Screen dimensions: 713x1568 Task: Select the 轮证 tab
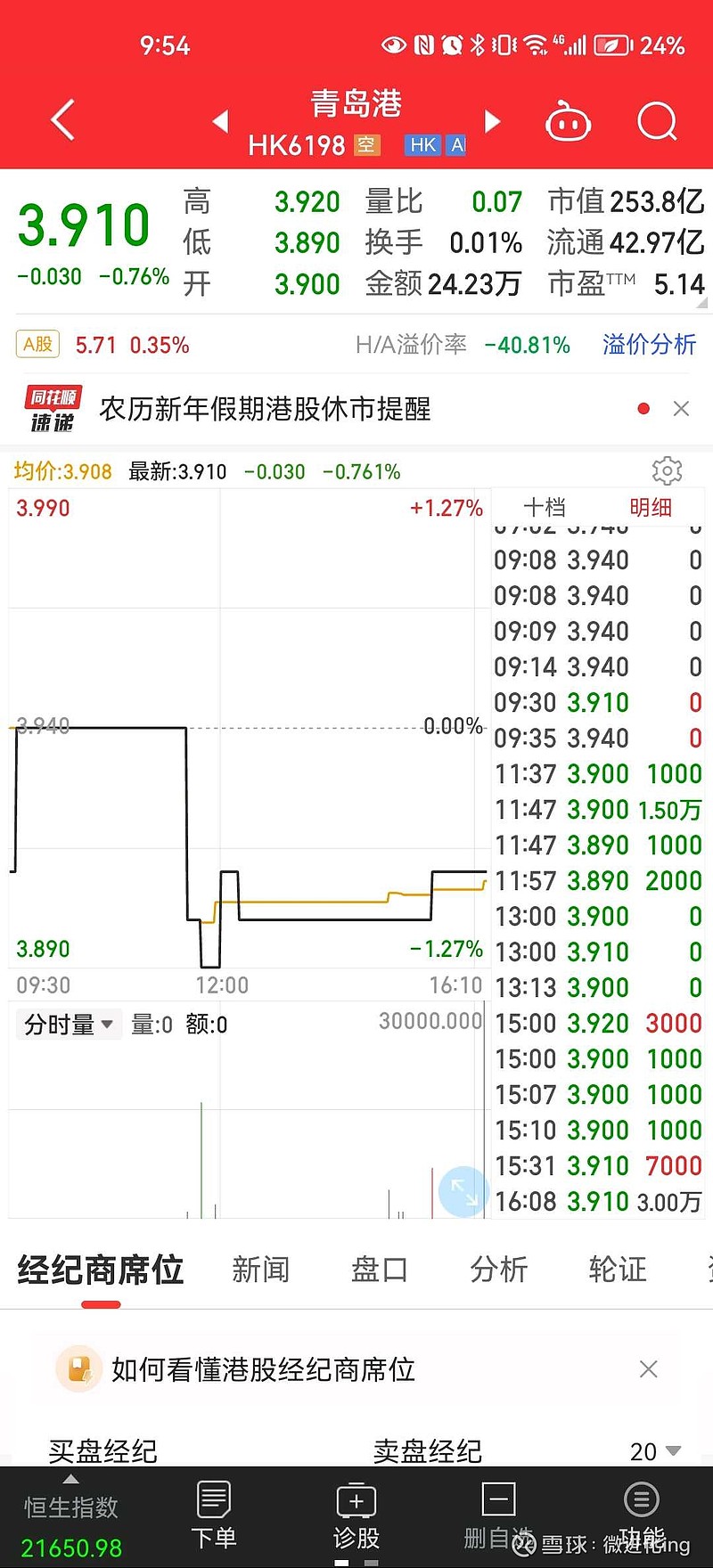pos(618,1270)
